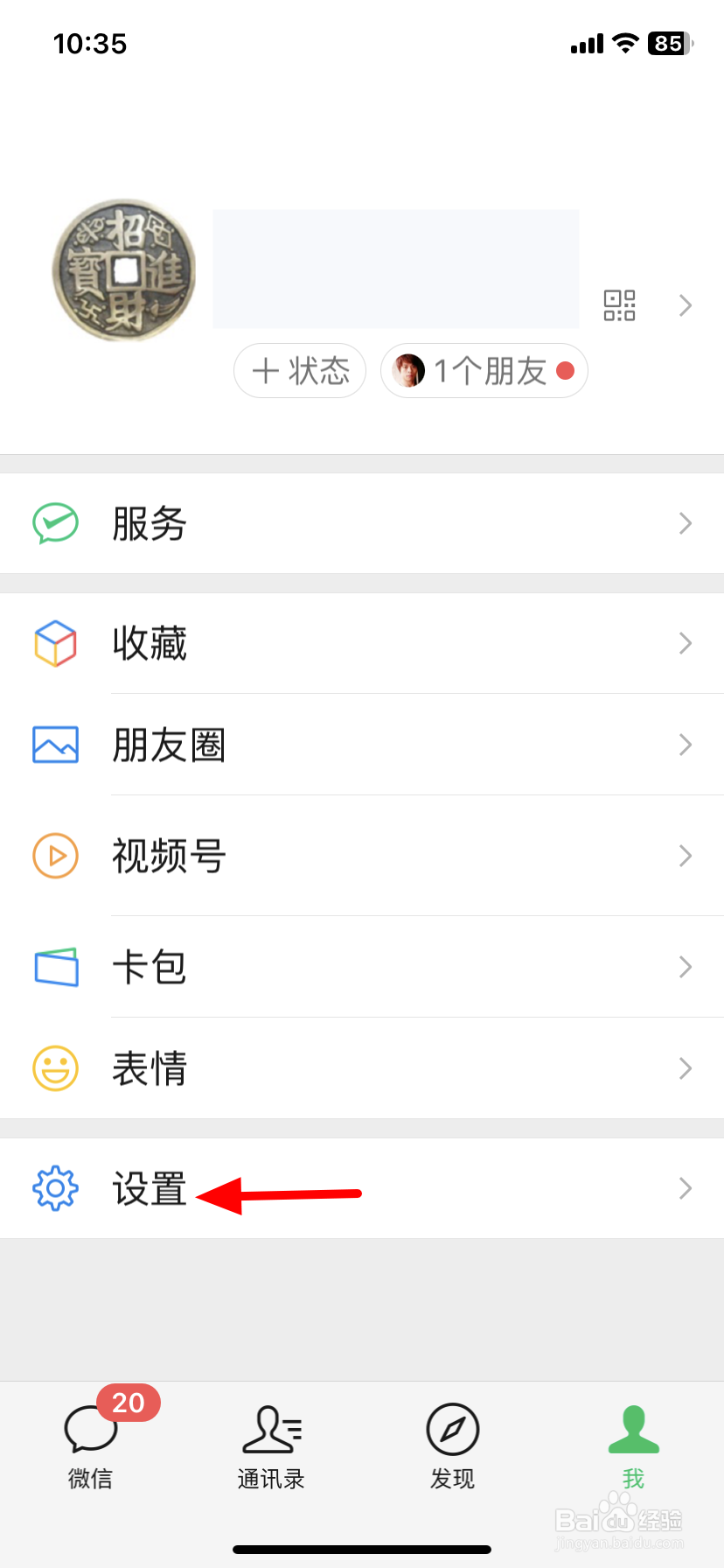Switch to the 发现 discover tab
This screenshot has height=1568, width=724.
tap(452, 1444)
